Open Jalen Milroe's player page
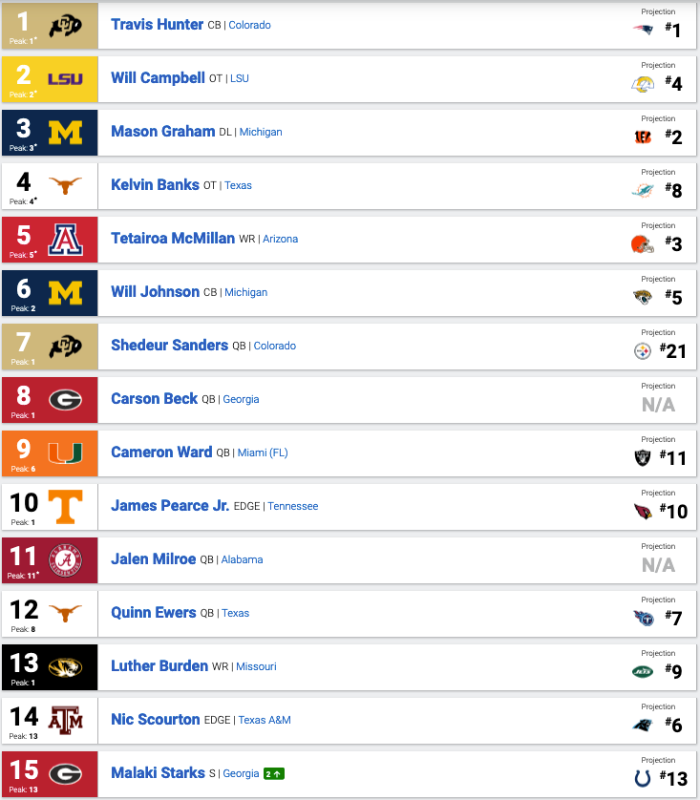700x800 pixels. pos(153,559)
